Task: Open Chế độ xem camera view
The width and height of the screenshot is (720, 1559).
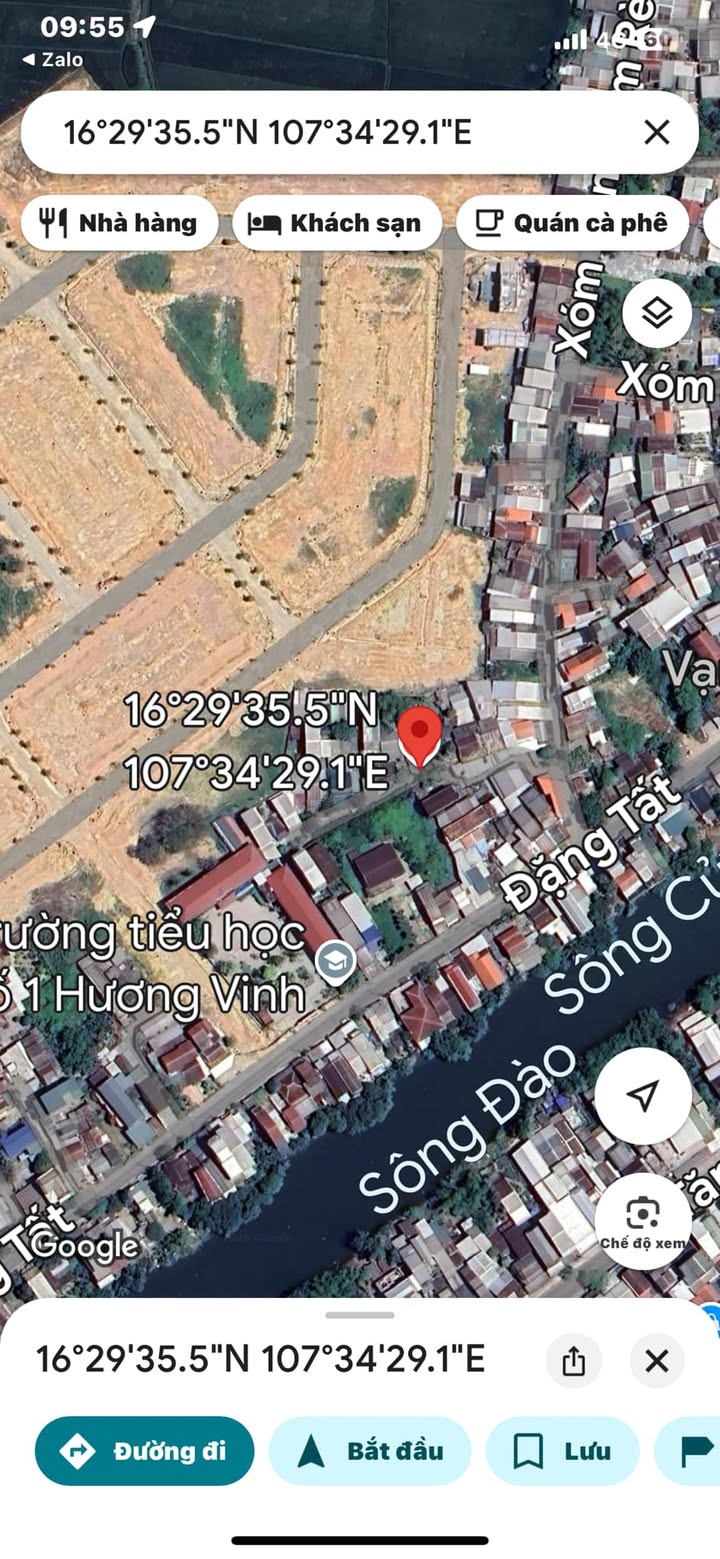Action: click(643, 1221)
